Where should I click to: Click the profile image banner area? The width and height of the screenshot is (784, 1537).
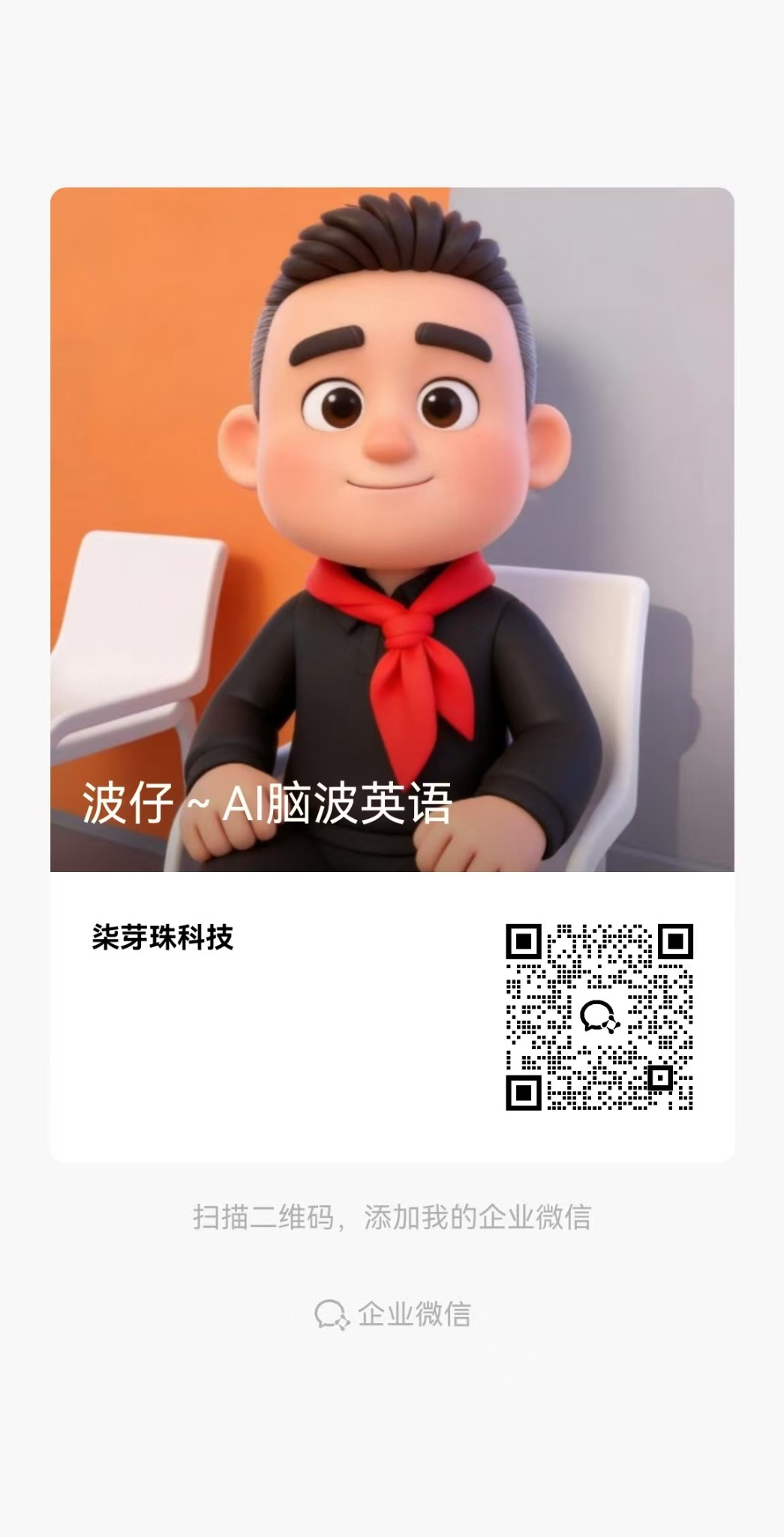click(392, 525)
